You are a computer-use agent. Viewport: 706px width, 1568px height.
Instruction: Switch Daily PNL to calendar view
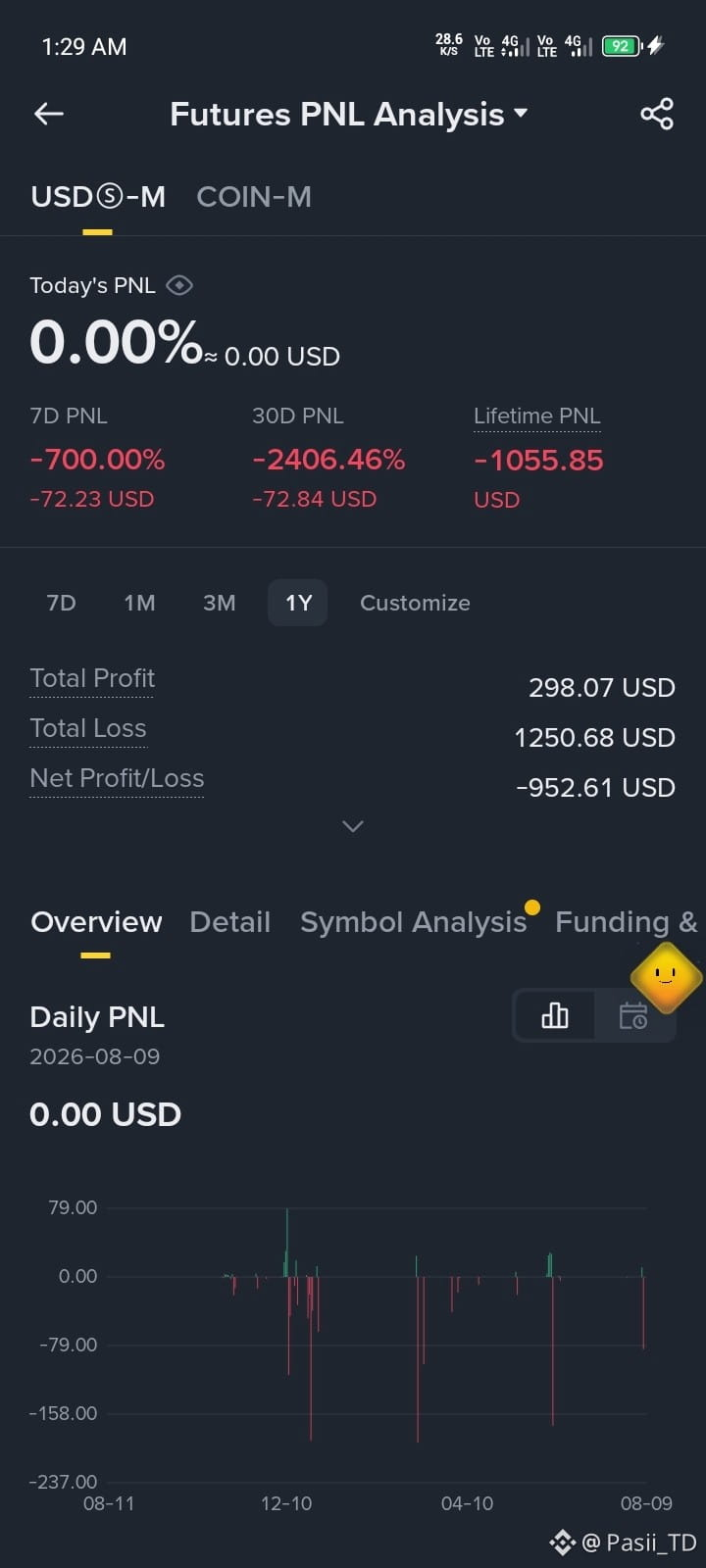point(633,1015)
